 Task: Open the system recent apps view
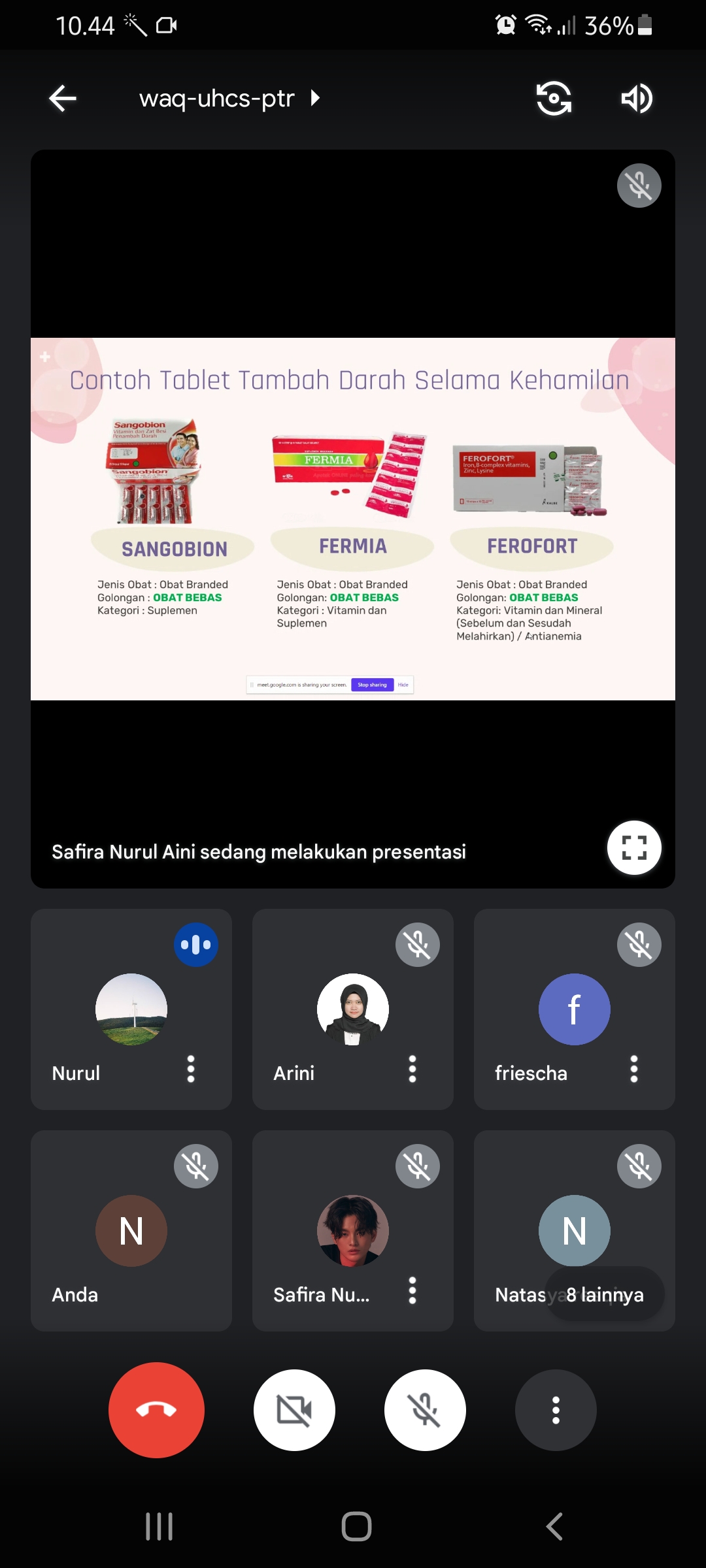click(x=159, y=1527)
